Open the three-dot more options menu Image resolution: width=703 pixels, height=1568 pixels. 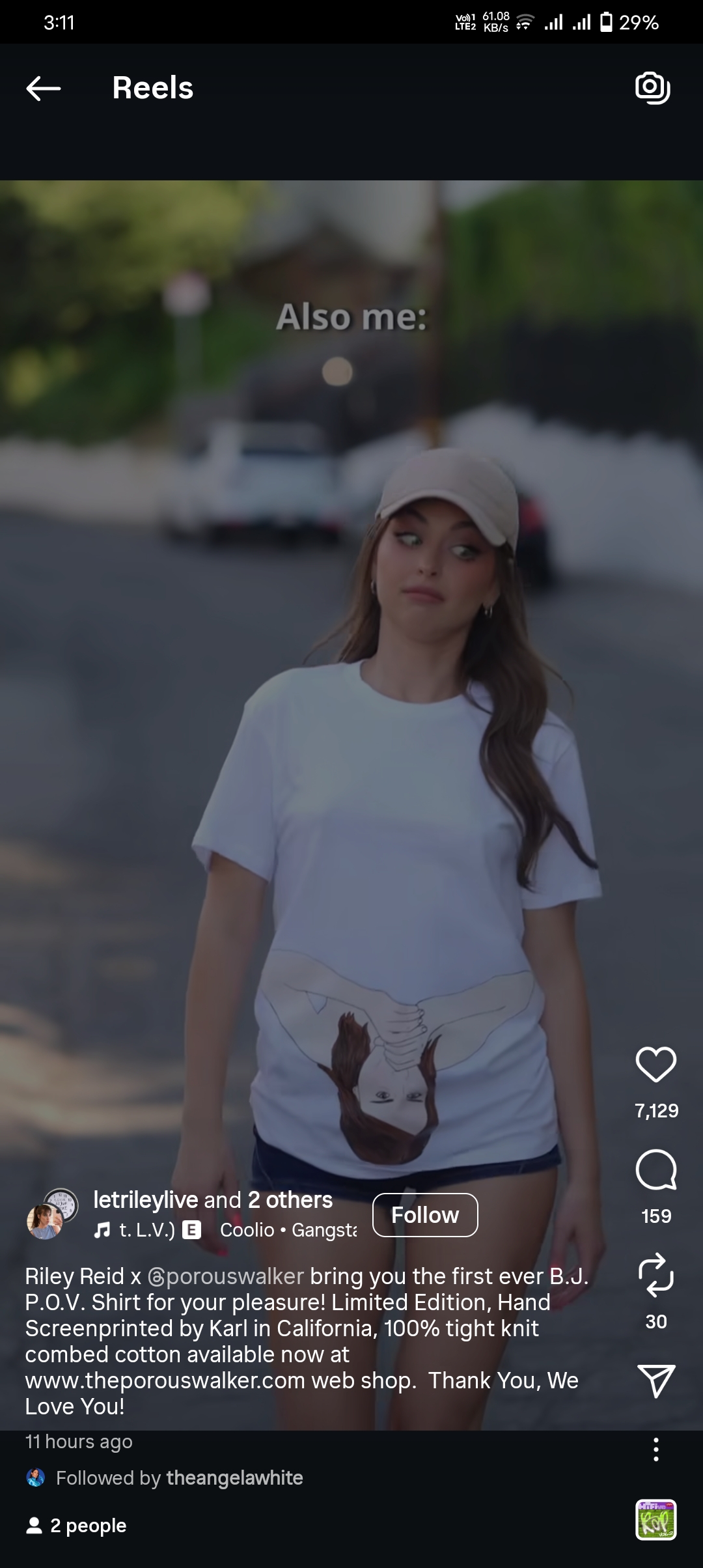coord(655,1449)
